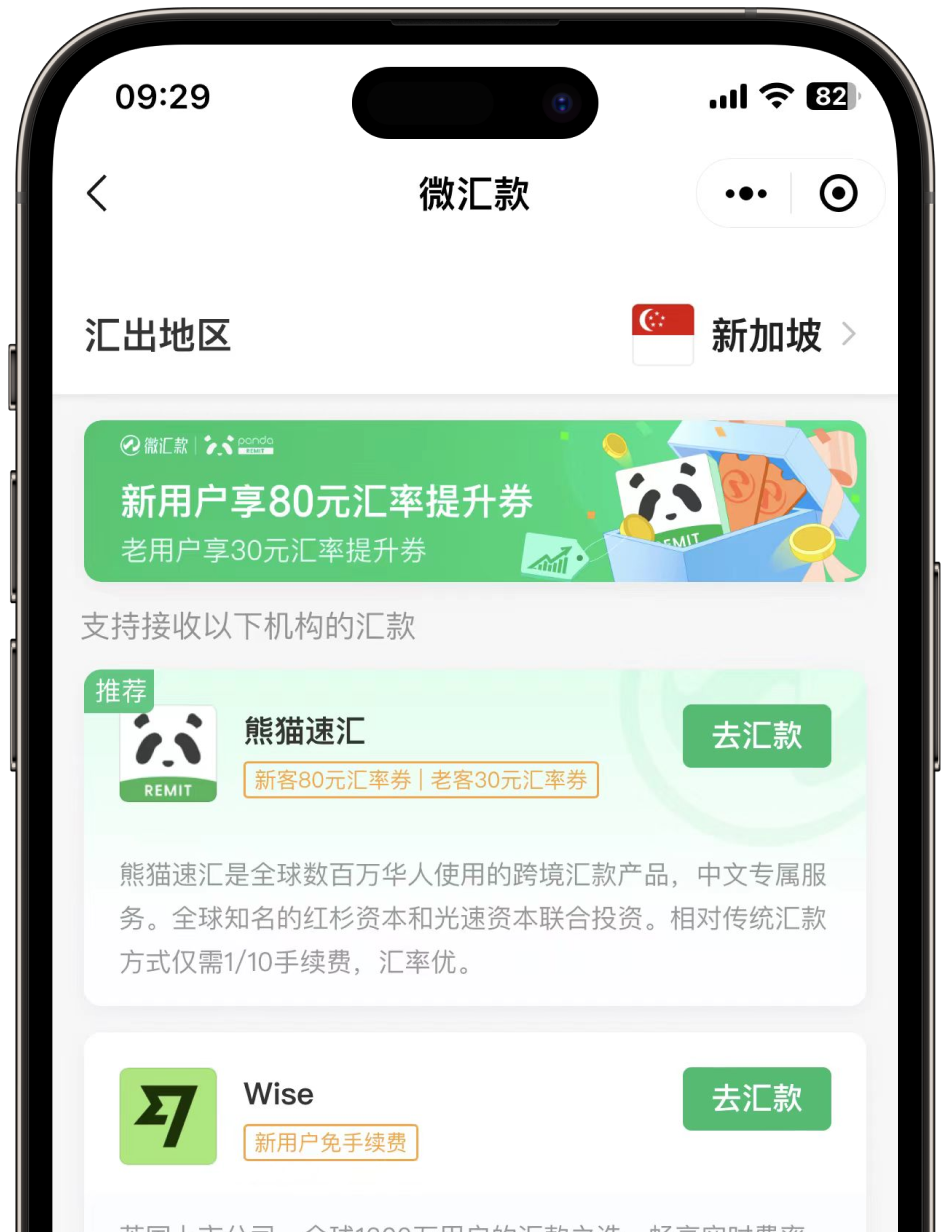Go back from the 微汇款 page
Viewport: 951px width, 1232px height.
(97, 193)
